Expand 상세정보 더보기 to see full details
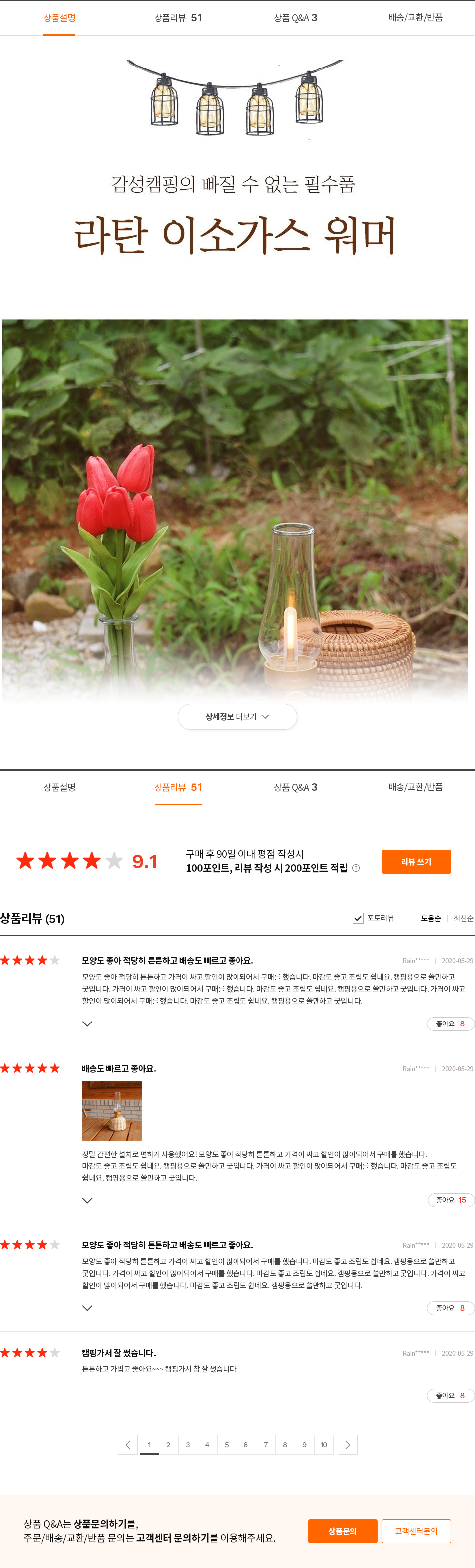Image resolution: width=475 pixels, height=1568 pixels. pyautogui.click(x=237, y=716)
